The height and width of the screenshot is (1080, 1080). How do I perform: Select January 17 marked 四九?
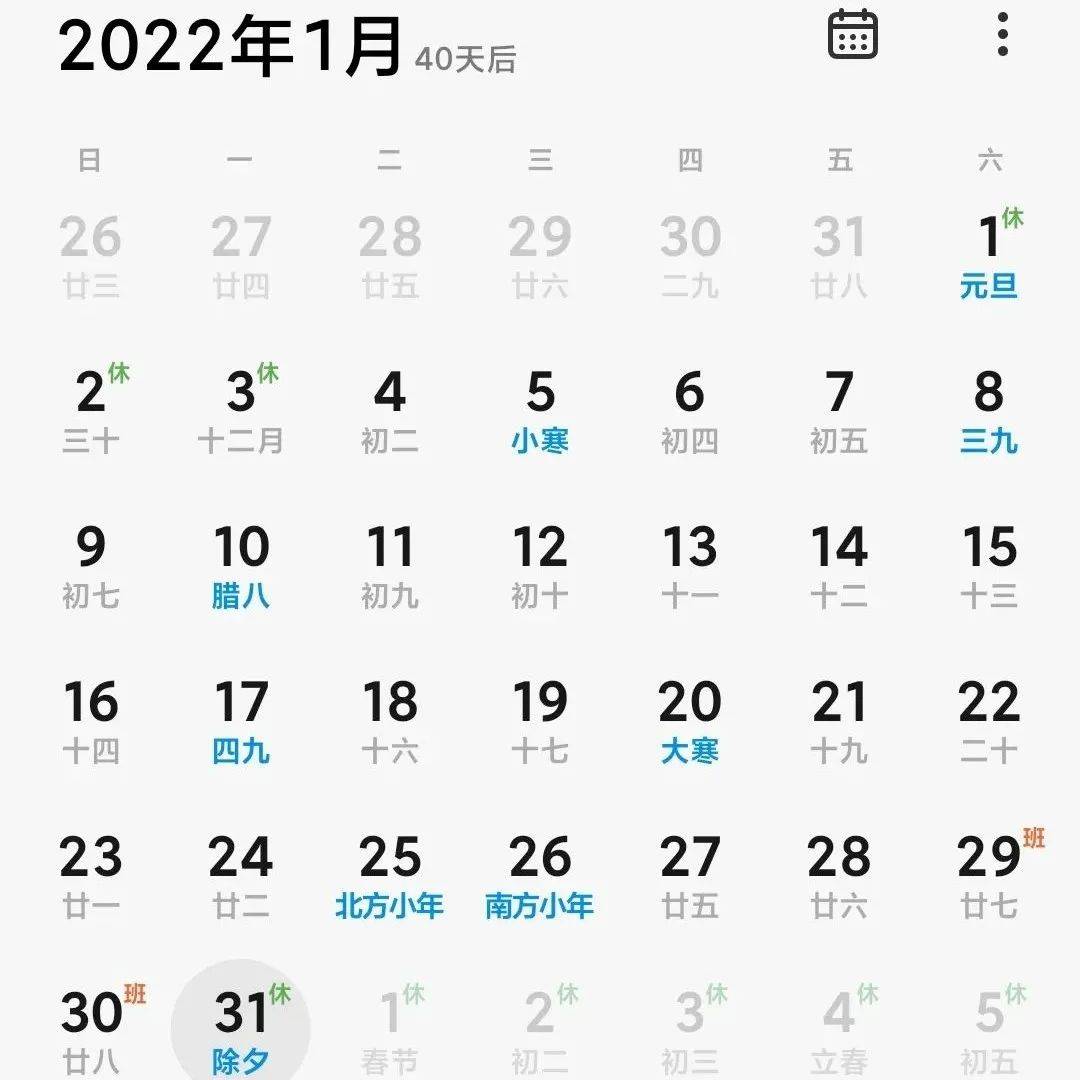(x=240, y=720)
